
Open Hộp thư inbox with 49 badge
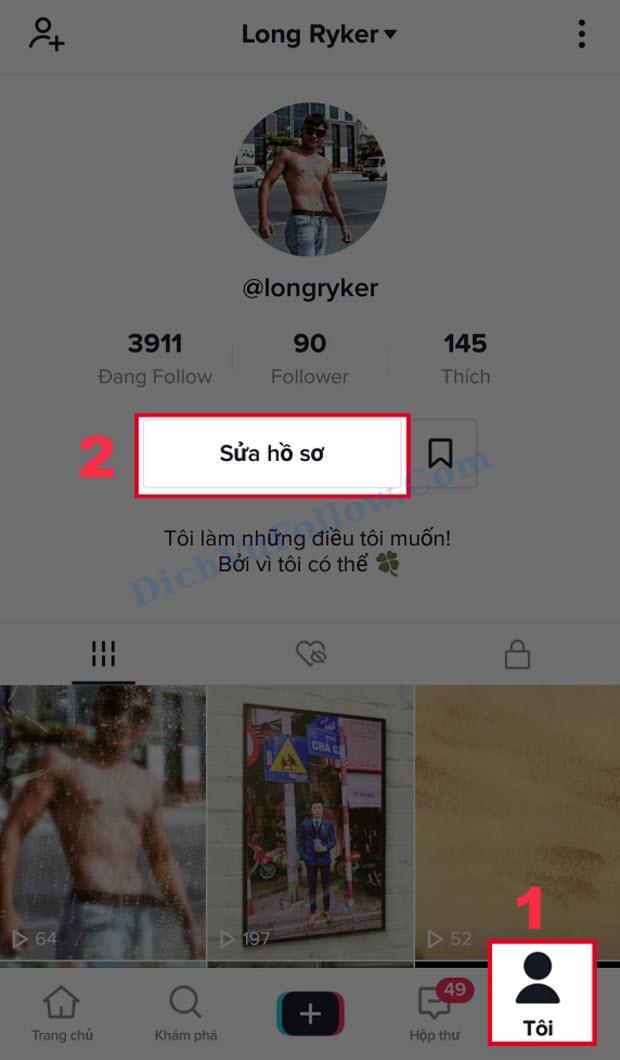[435, 1012]
